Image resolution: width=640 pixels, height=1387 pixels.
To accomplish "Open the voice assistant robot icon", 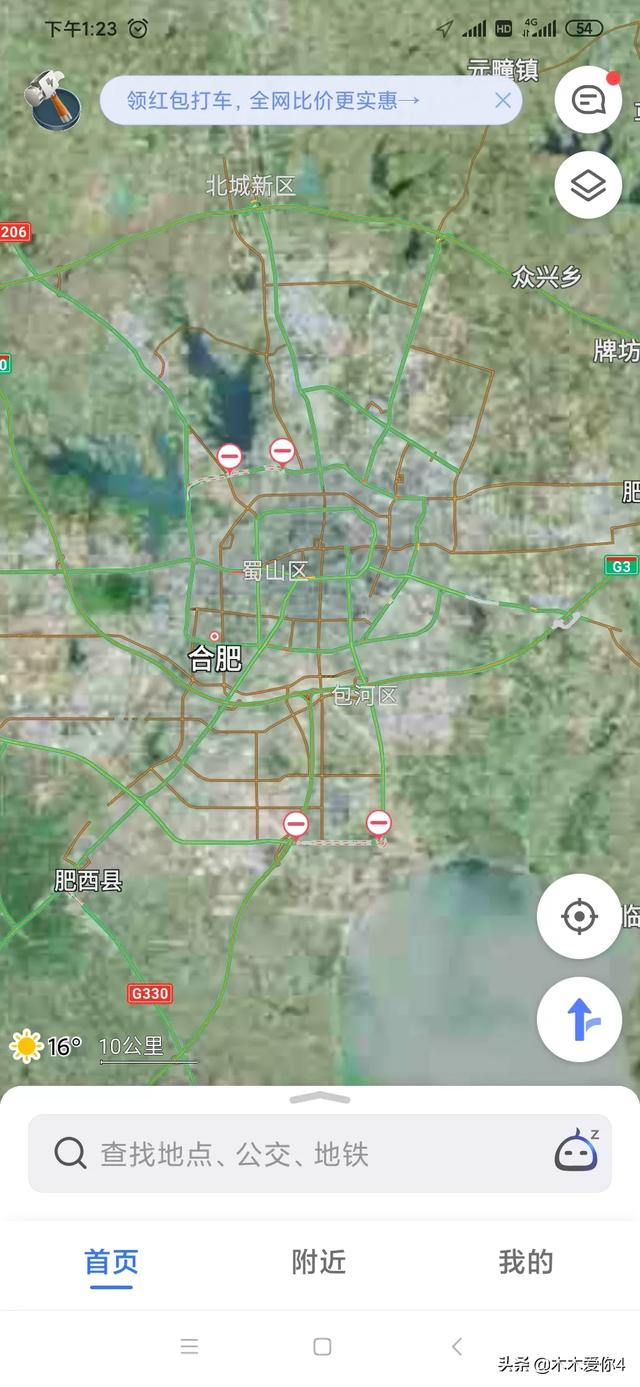I will pyautogui.click(x=577, y=1152).
